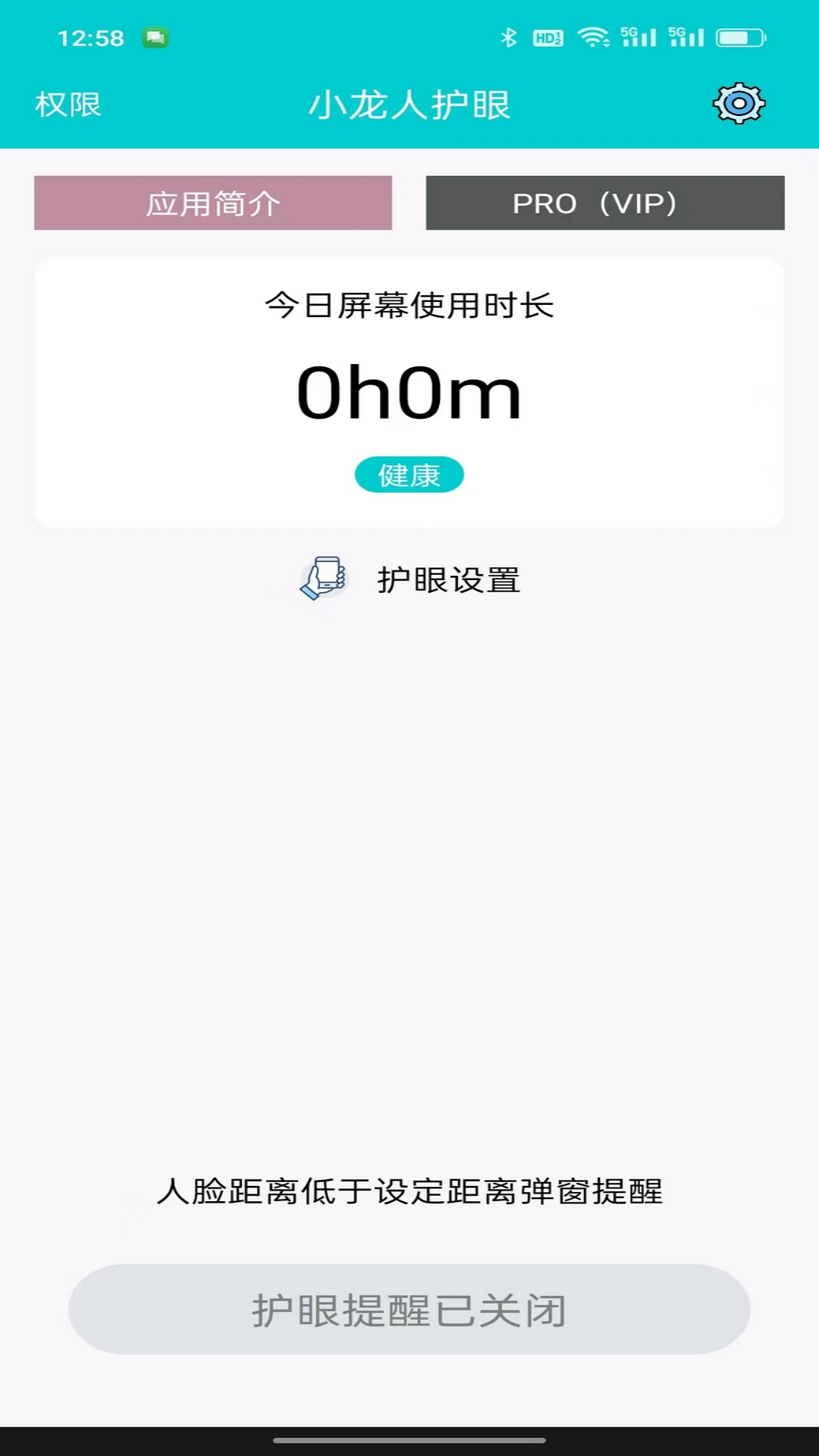The height and width of the screenshot is (1456, 819).
Task: Switch to the 应用简介 tab
Action: 212,202
